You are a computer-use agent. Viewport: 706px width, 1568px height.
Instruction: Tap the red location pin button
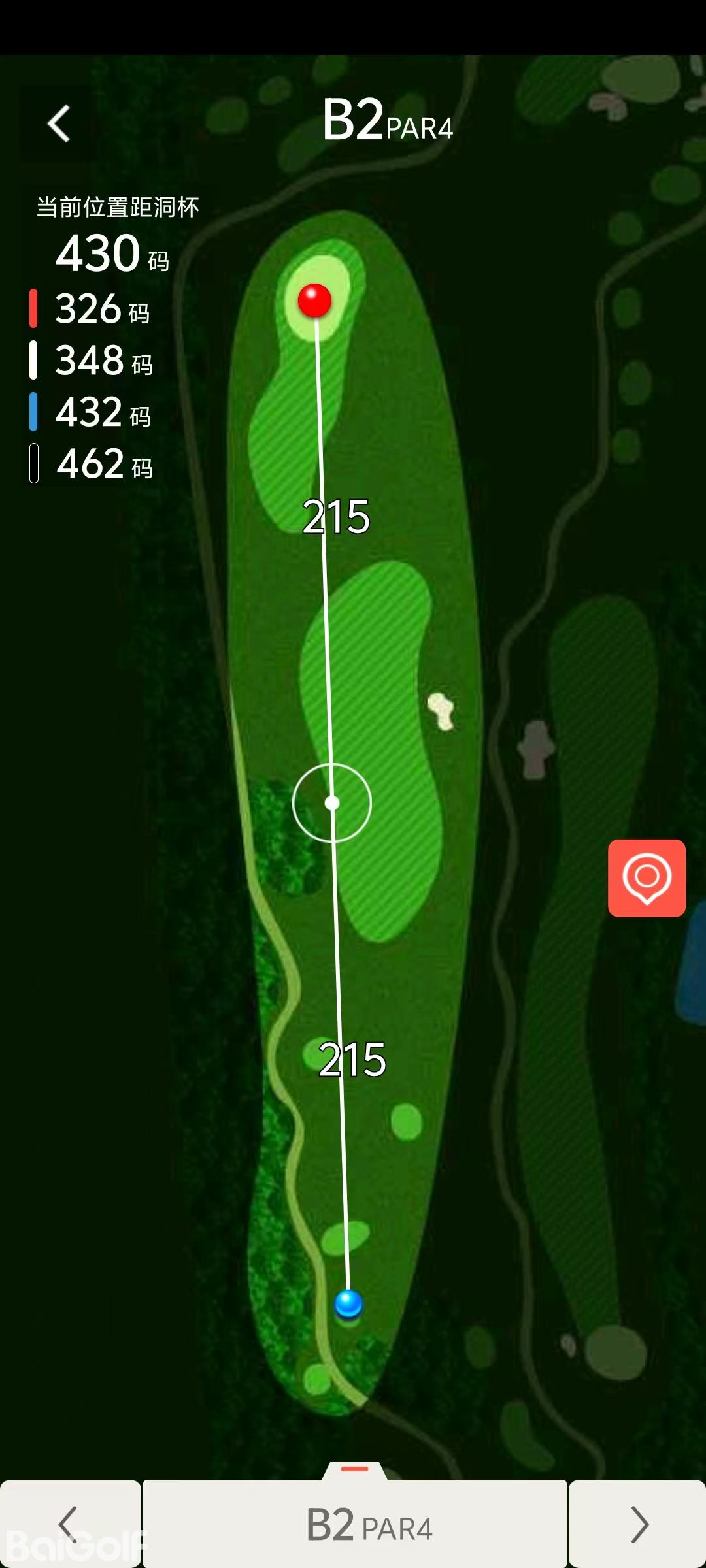647,877
